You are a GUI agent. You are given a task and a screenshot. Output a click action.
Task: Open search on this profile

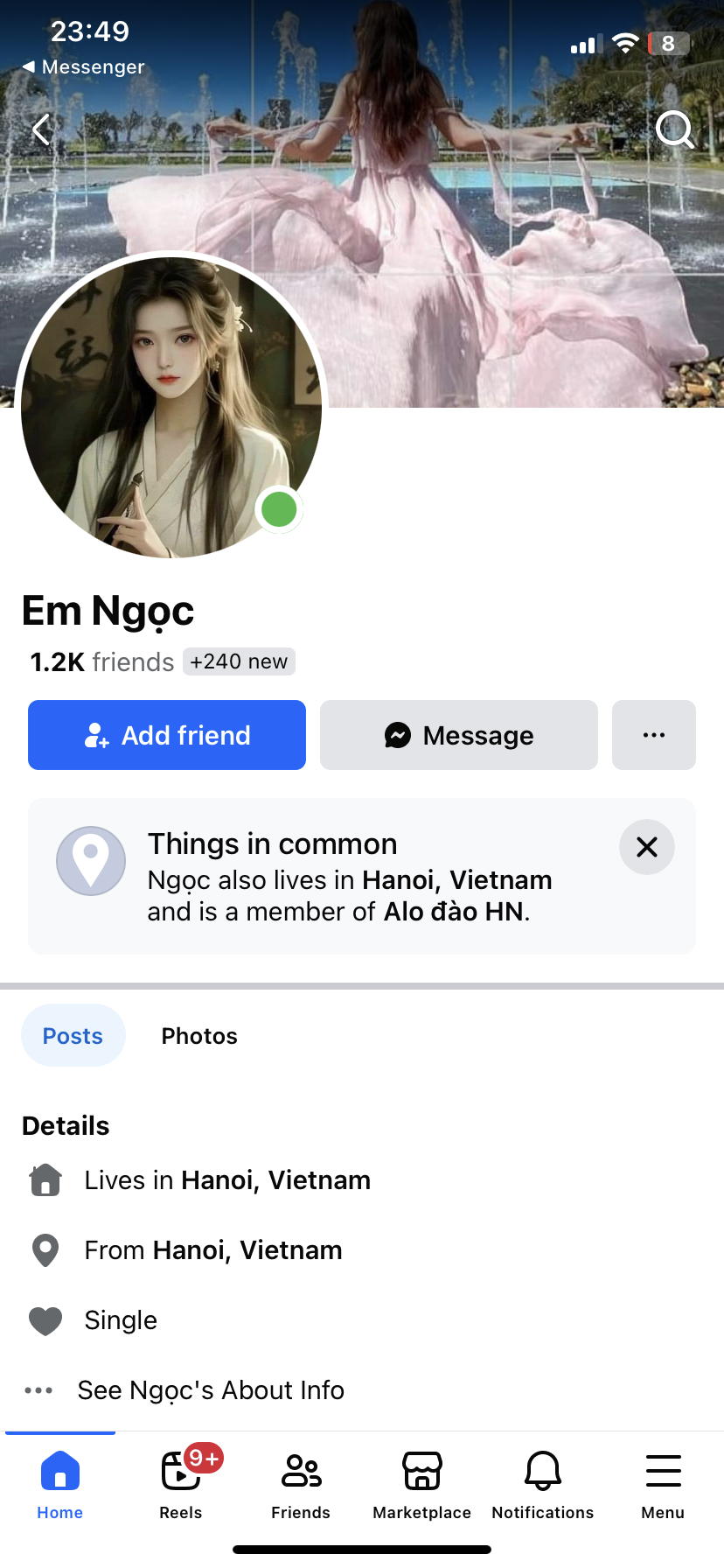tap(674, 129)
